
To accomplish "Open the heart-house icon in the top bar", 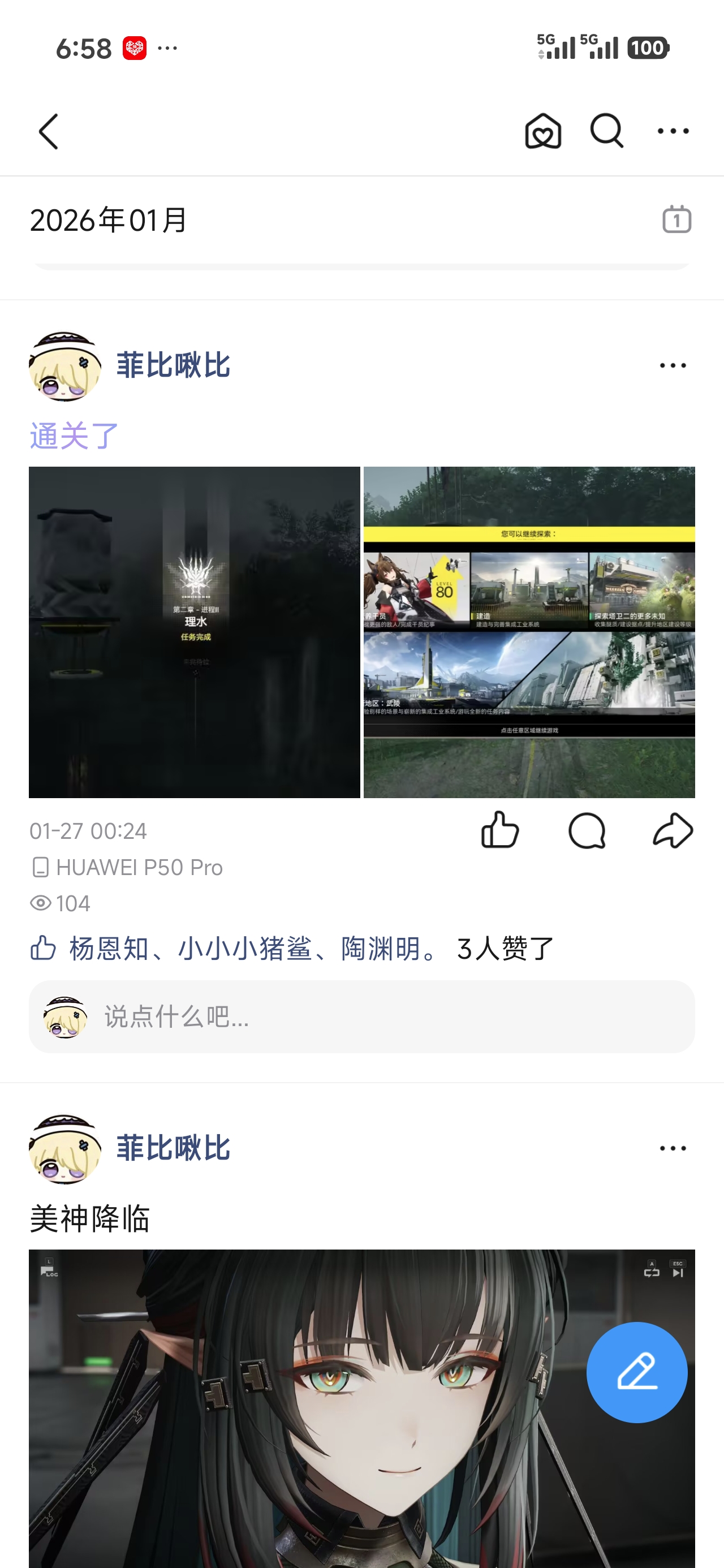I will click(543, 131).
